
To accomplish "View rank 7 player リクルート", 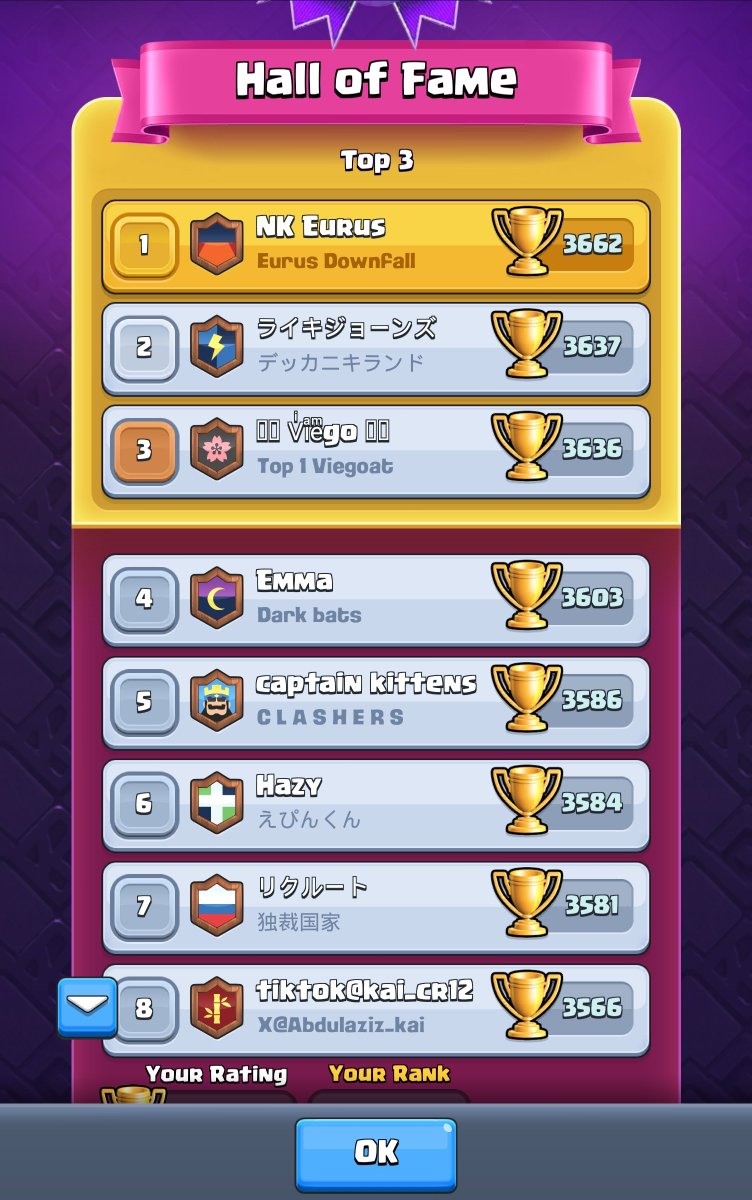I will click(x=376, y=906).
